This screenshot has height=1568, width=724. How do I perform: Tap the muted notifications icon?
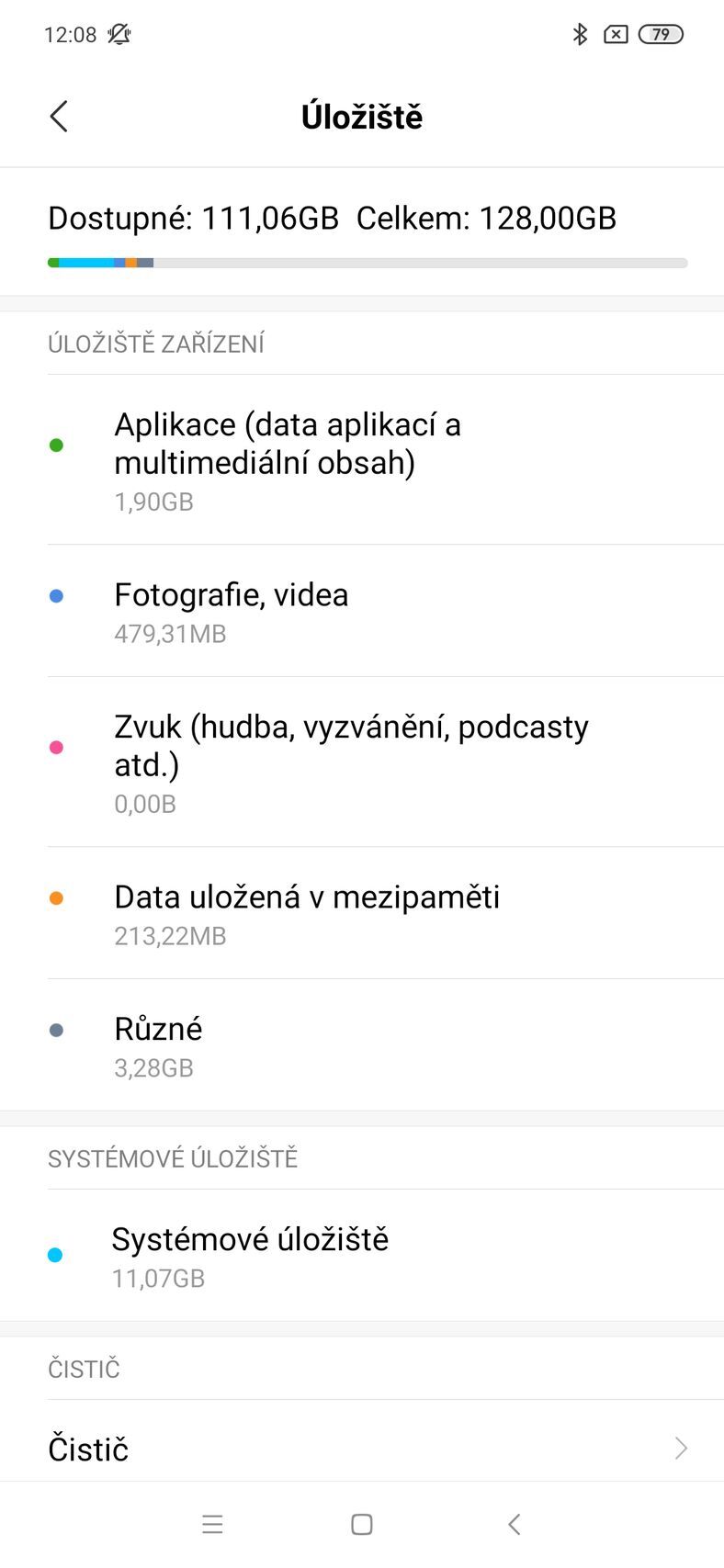click(119, 34)
